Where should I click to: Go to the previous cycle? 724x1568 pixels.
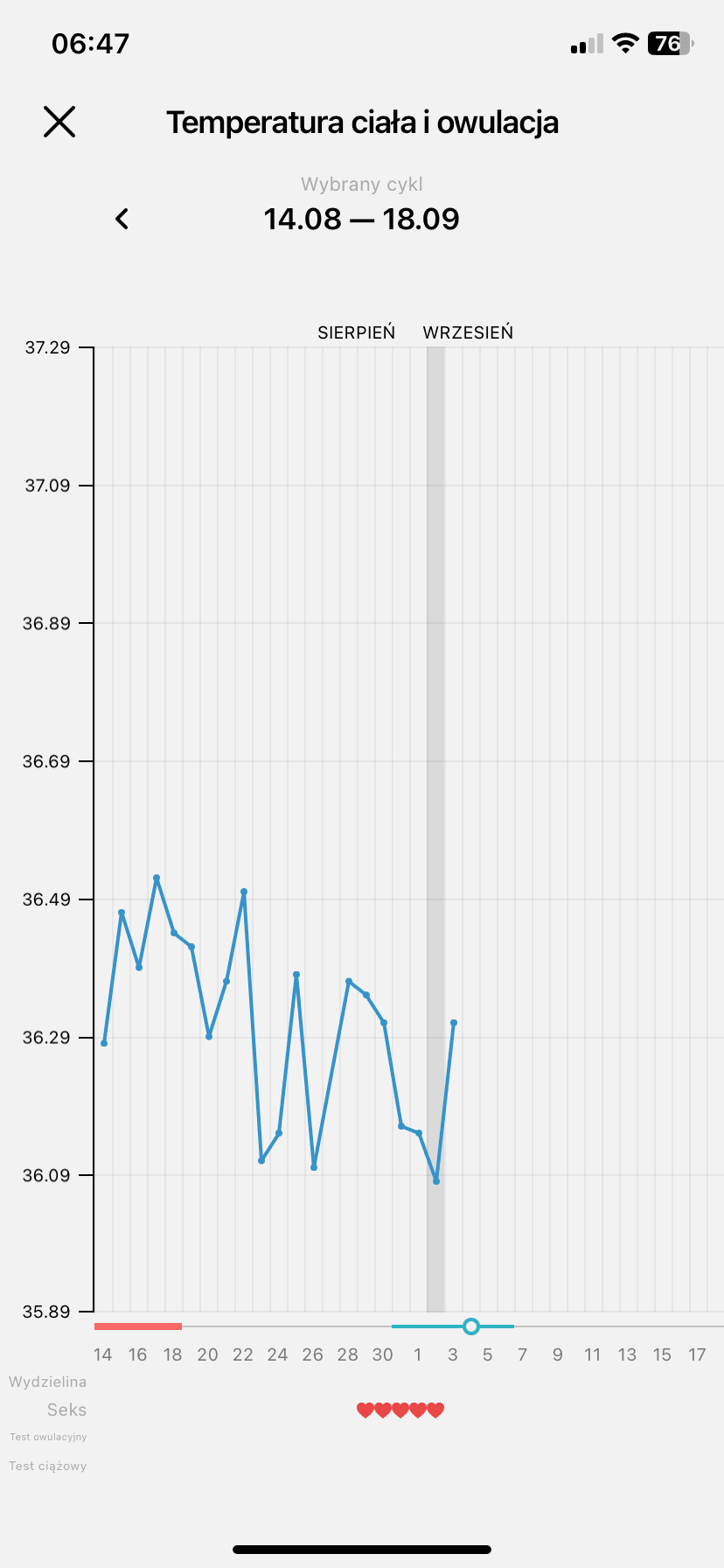(122, 219)
